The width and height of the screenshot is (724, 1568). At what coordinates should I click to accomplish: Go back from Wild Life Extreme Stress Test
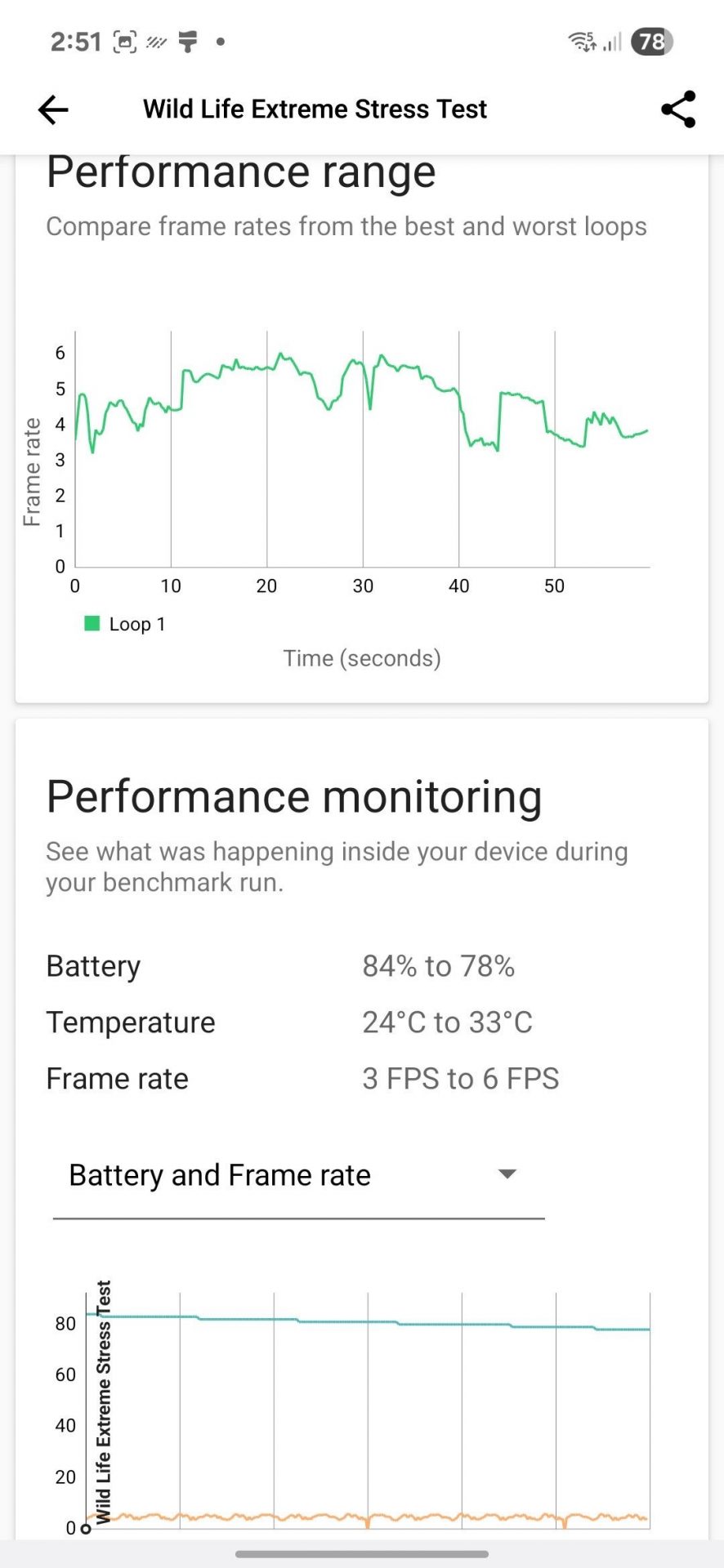coord(53,109)
